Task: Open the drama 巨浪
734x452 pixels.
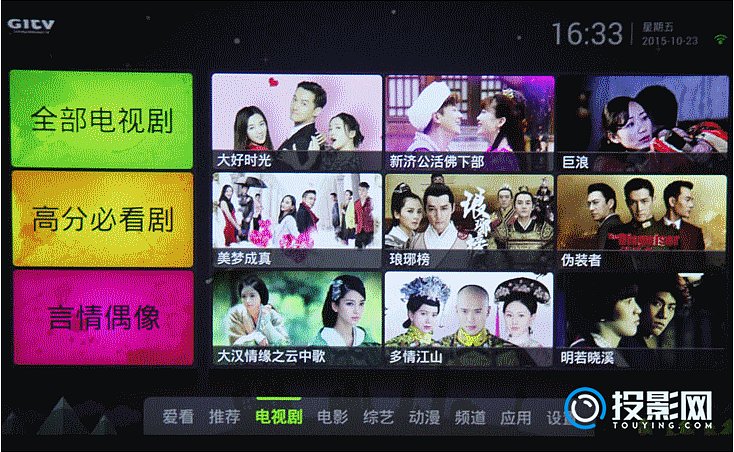Action: click(x=642, y=122)
